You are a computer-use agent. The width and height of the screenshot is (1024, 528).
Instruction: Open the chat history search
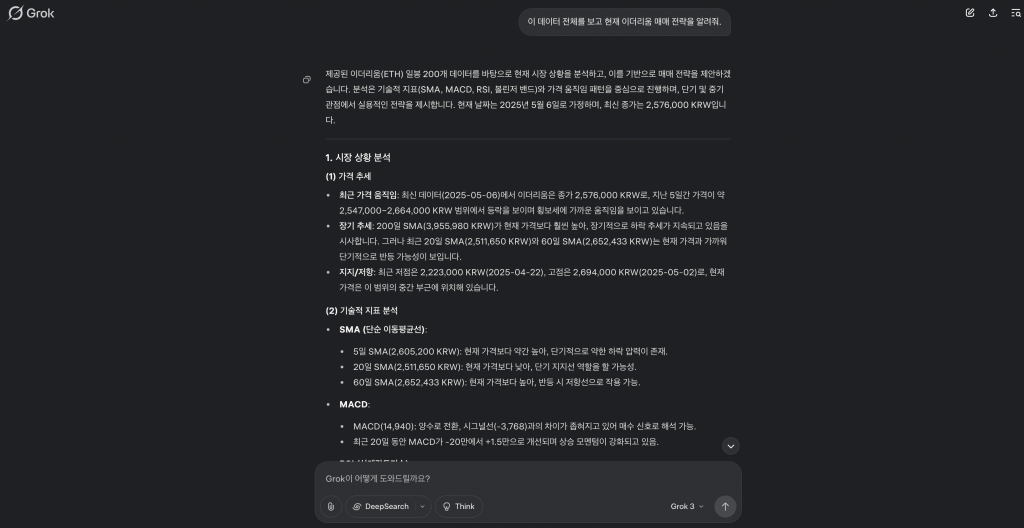pyautogui.click(x=1015, y=13)
